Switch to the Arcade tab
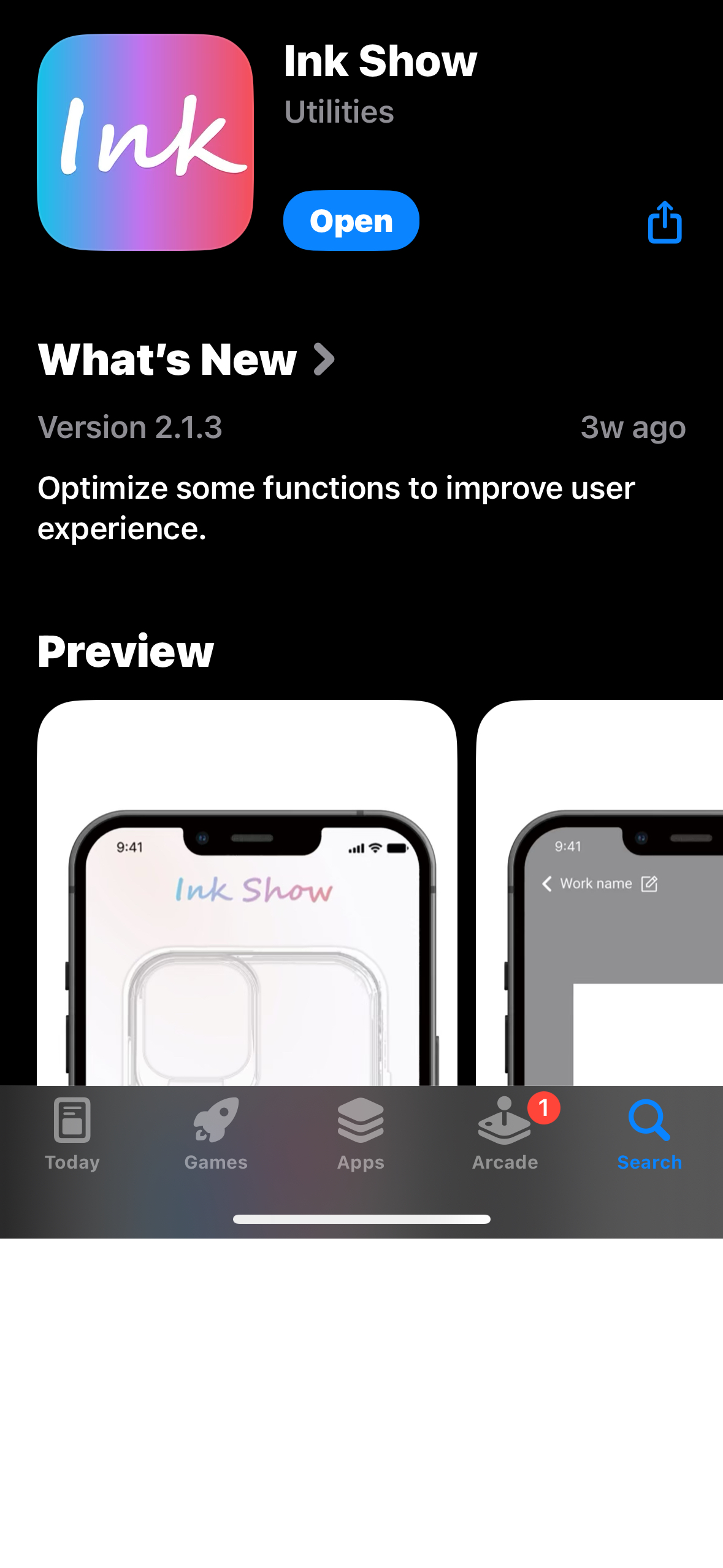This screenshot has height=1568, width=723. [x=505, y=1134]
